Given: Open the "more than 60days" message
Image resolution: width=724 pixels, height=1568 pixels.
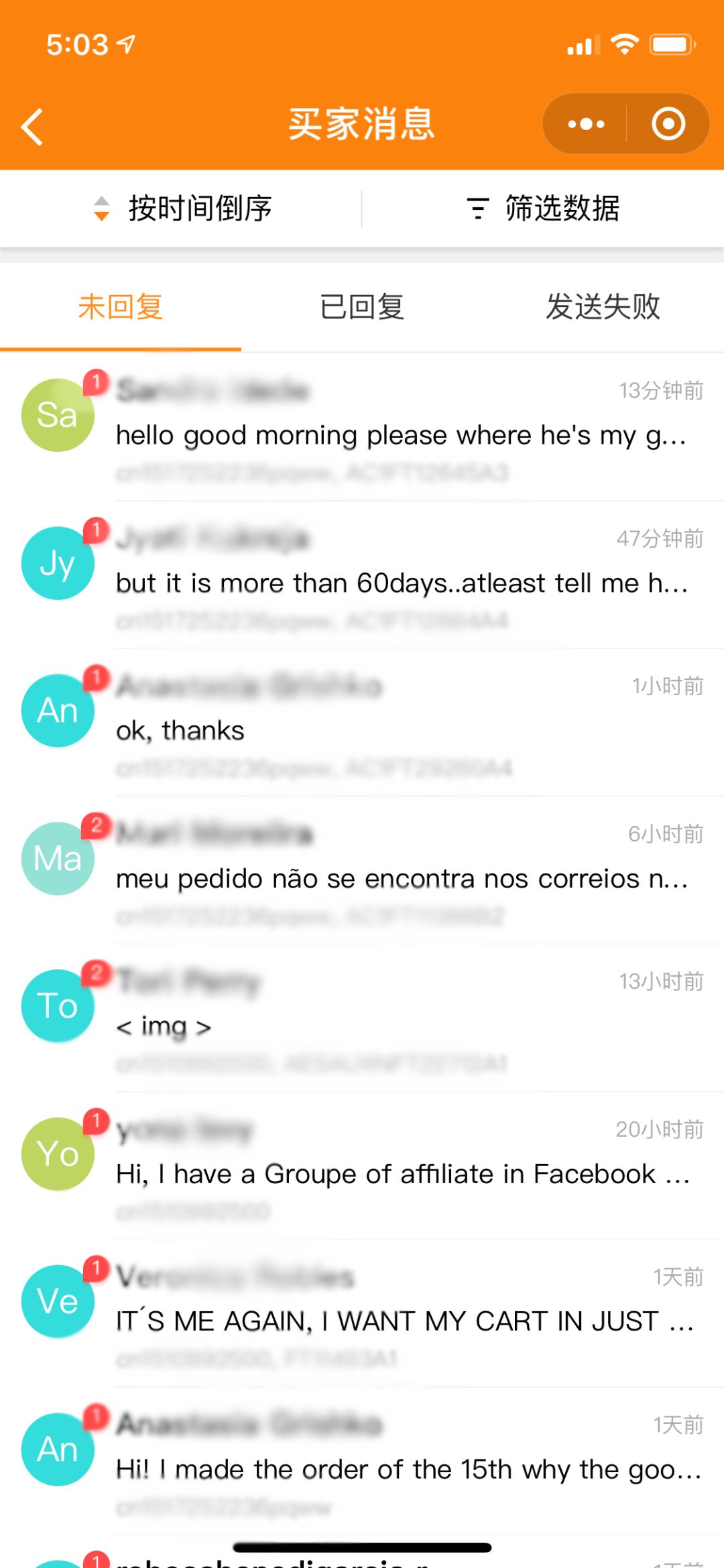Looking at the screenshot, I should [401, 583].
